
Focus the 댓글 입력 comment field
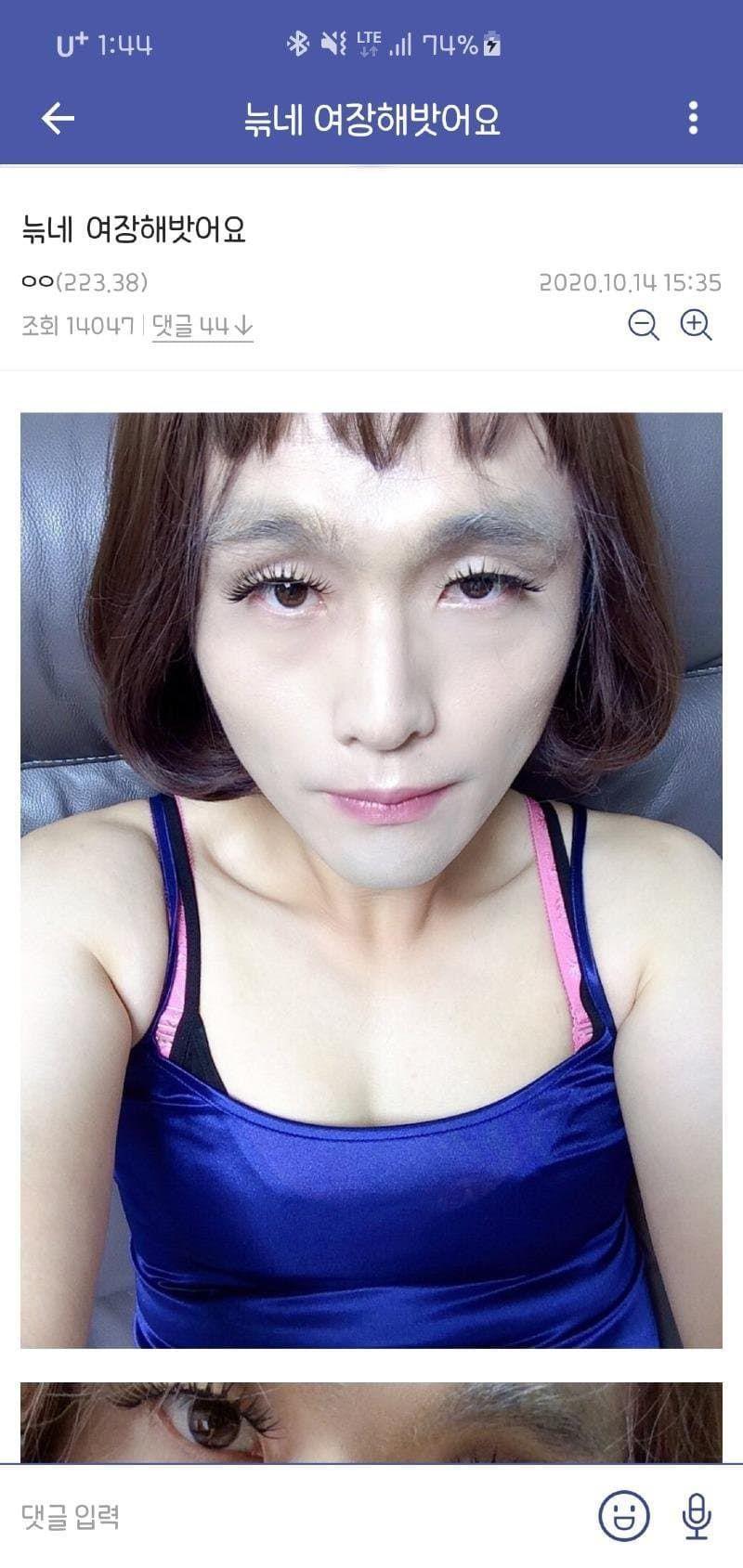coord(279,1517)
